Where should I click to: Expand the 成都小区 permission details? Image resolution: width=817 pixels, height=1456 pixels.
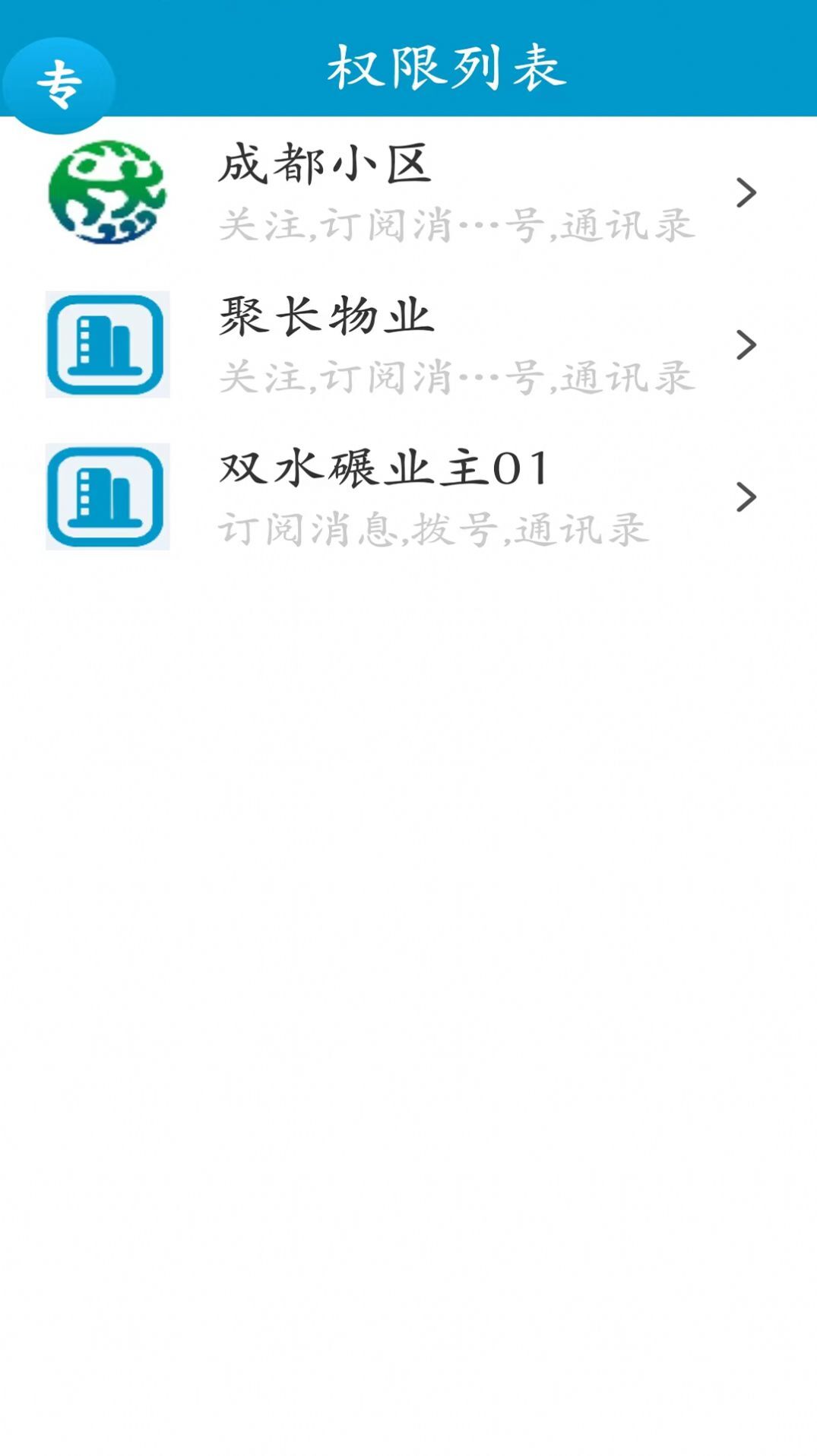(745, 192)
